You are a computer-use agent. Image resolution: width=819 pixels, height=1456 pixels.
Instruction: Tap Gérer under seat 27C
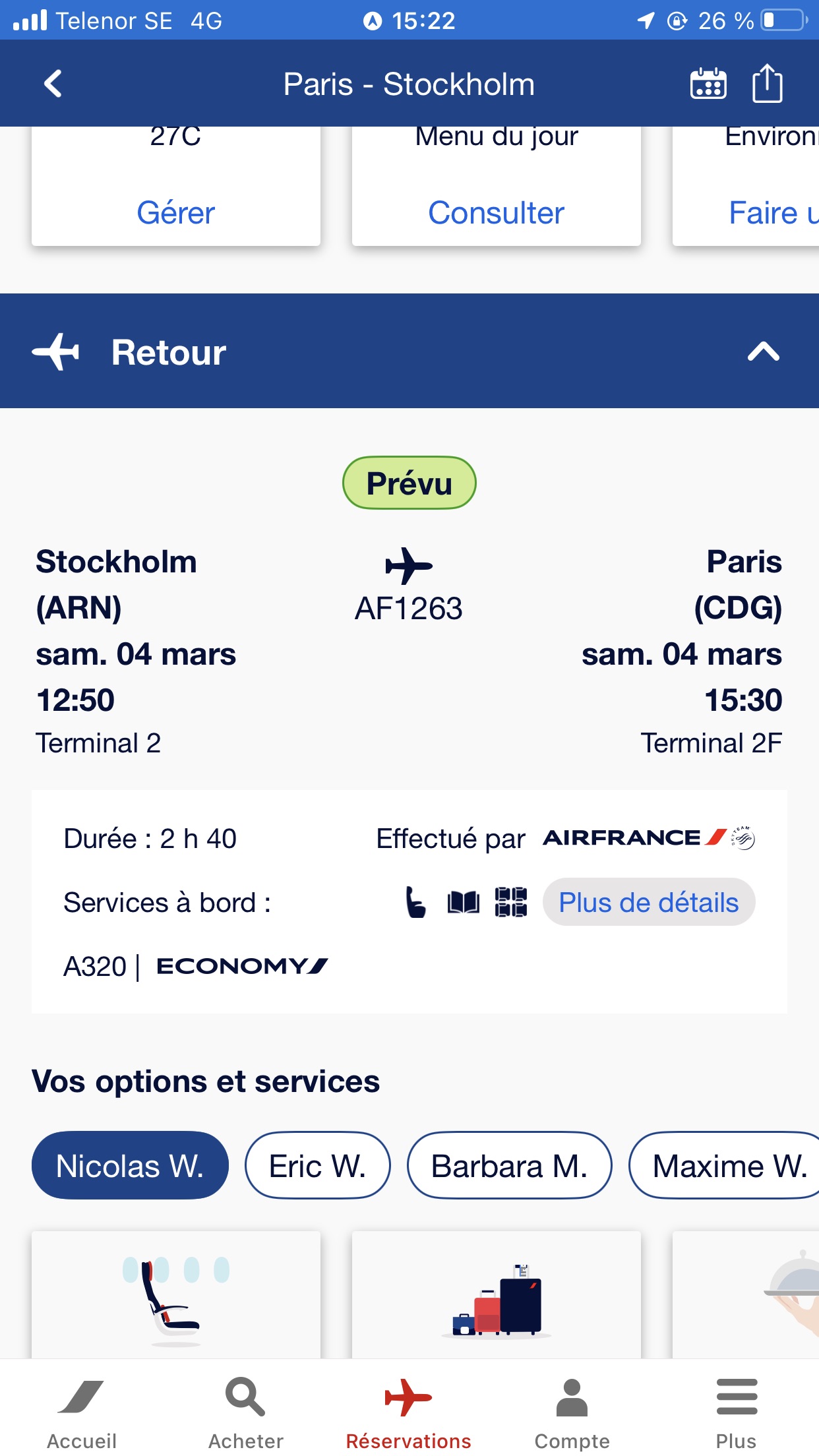coord(175,212)
